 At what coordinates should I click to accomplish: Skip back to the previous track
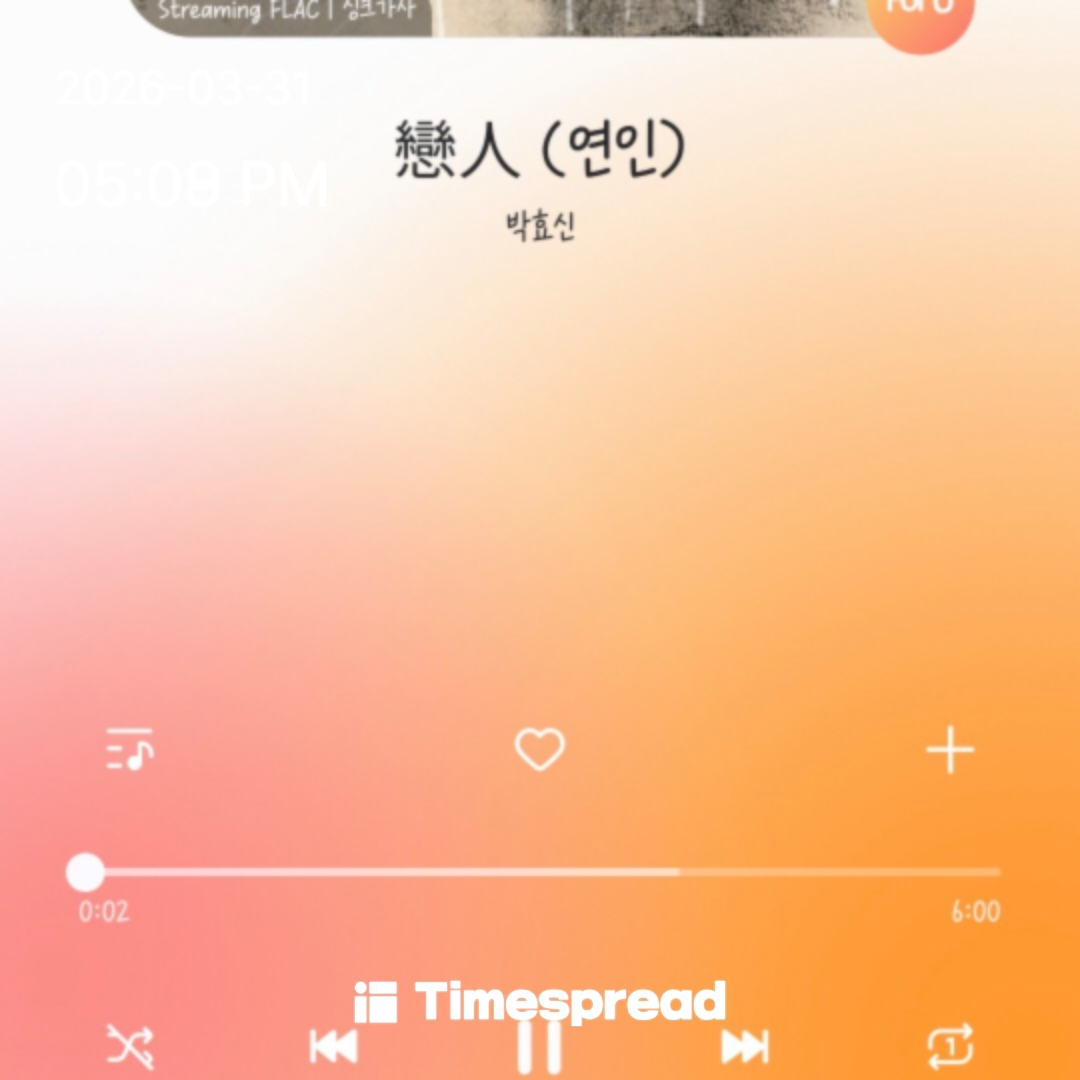tap(334, 1047)
